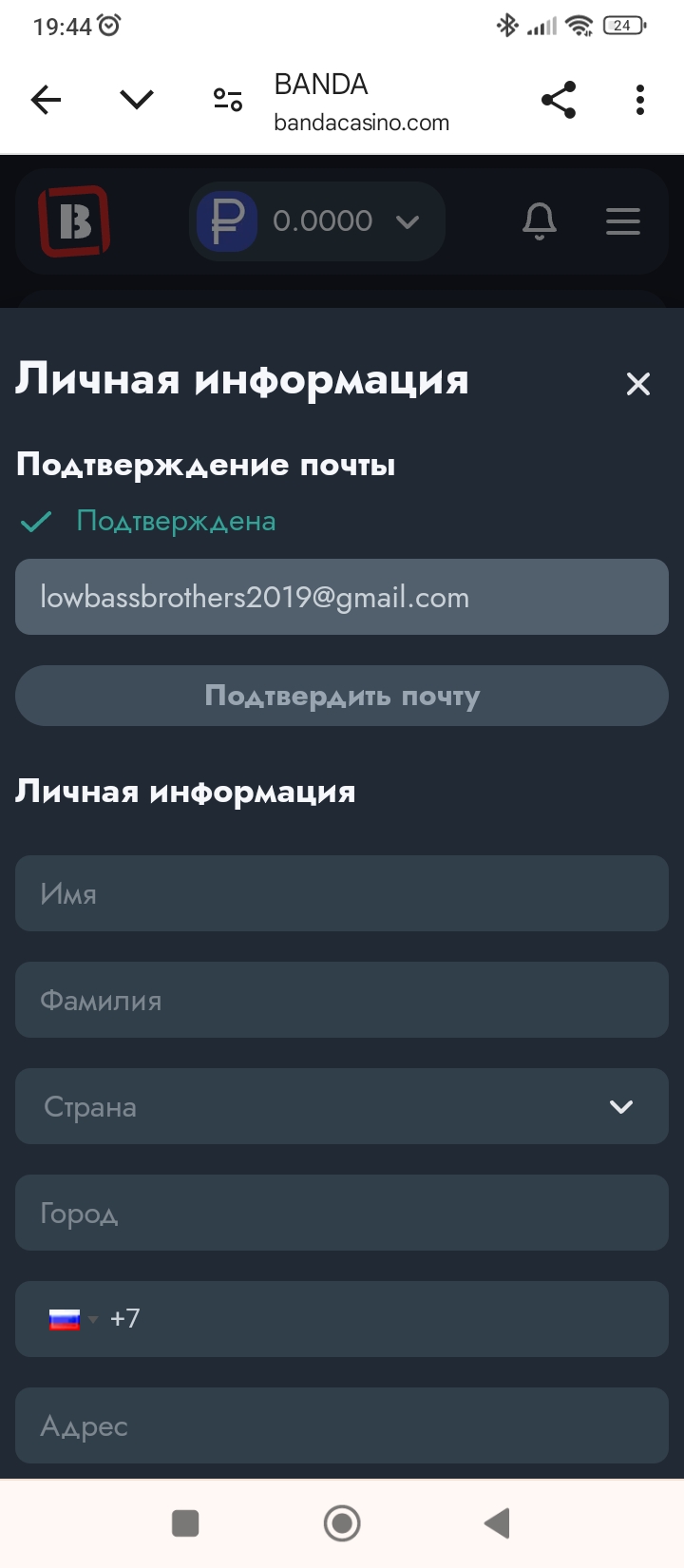Tap the Подтвердить почту button

(342, 696)
